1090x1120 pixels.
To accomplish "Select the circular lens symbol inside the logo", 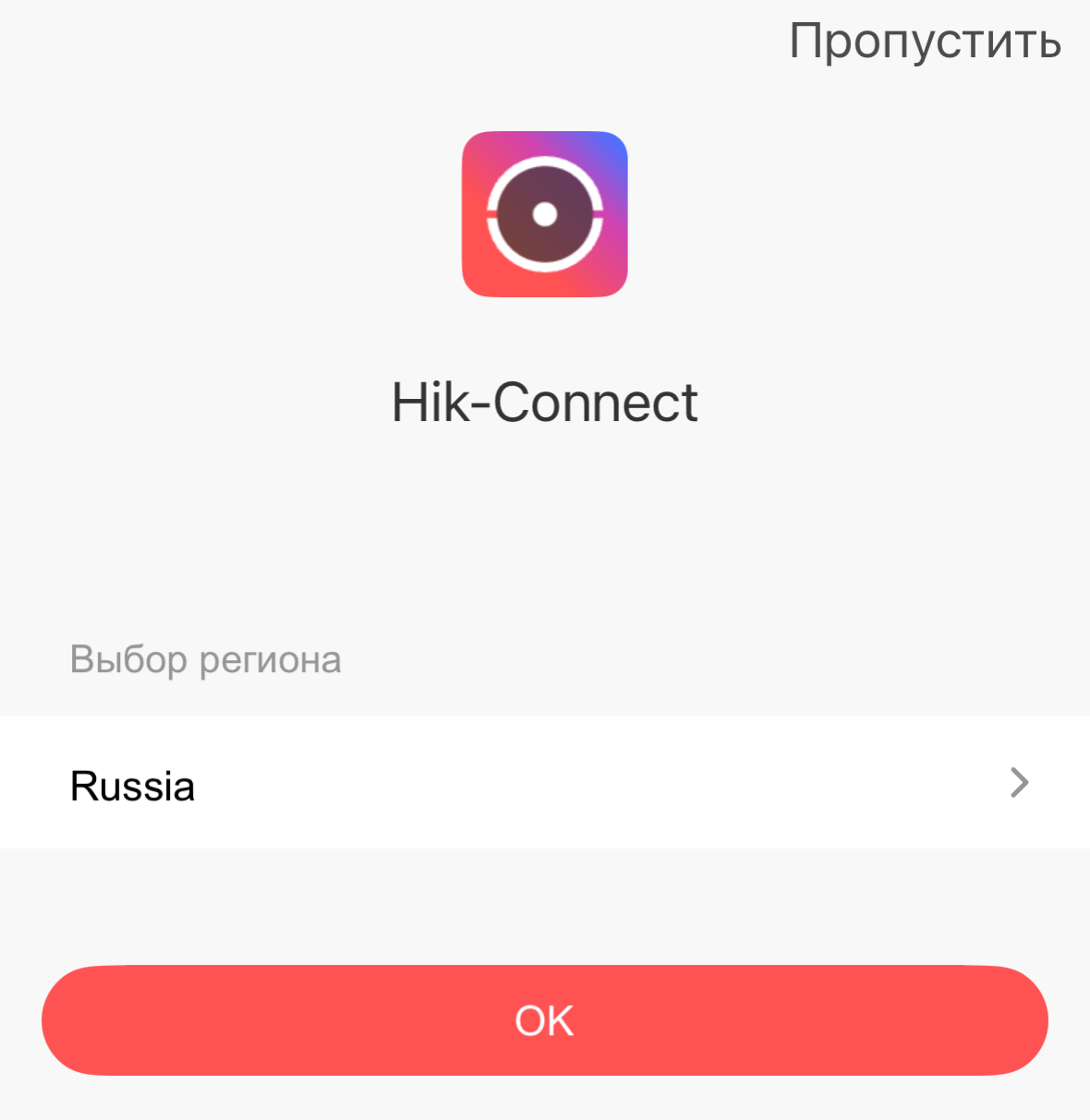I will (544, 213).
